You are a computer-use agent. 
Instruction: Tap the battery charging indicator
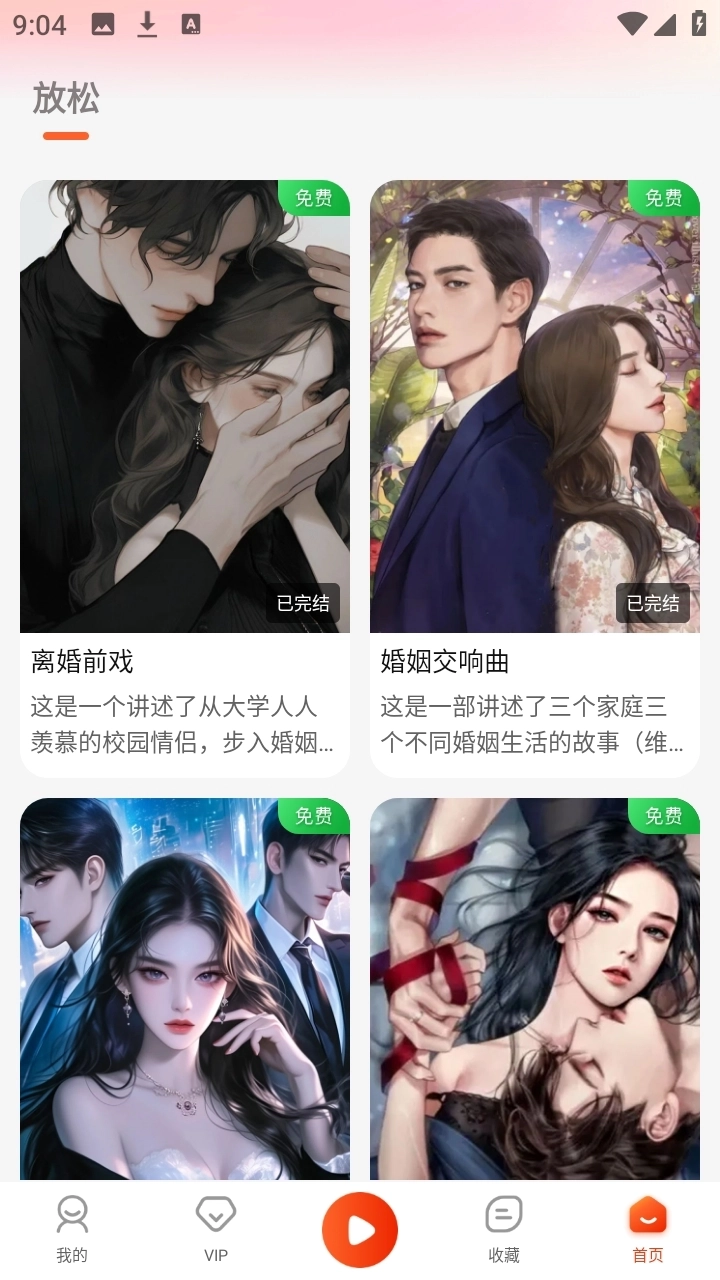(x=699, y=22)
